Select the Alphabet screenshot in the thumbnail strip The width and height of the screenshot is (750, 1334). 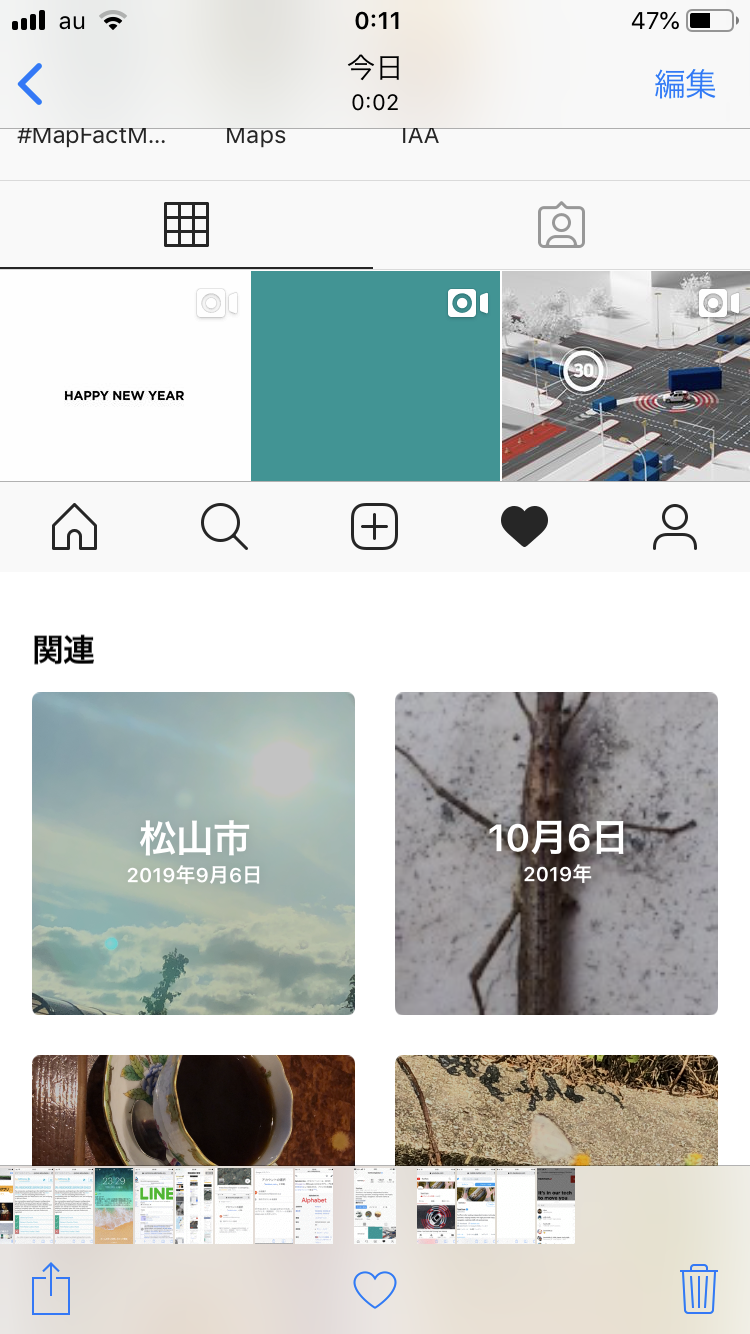pyautogui.click(x=314, y=1205)
